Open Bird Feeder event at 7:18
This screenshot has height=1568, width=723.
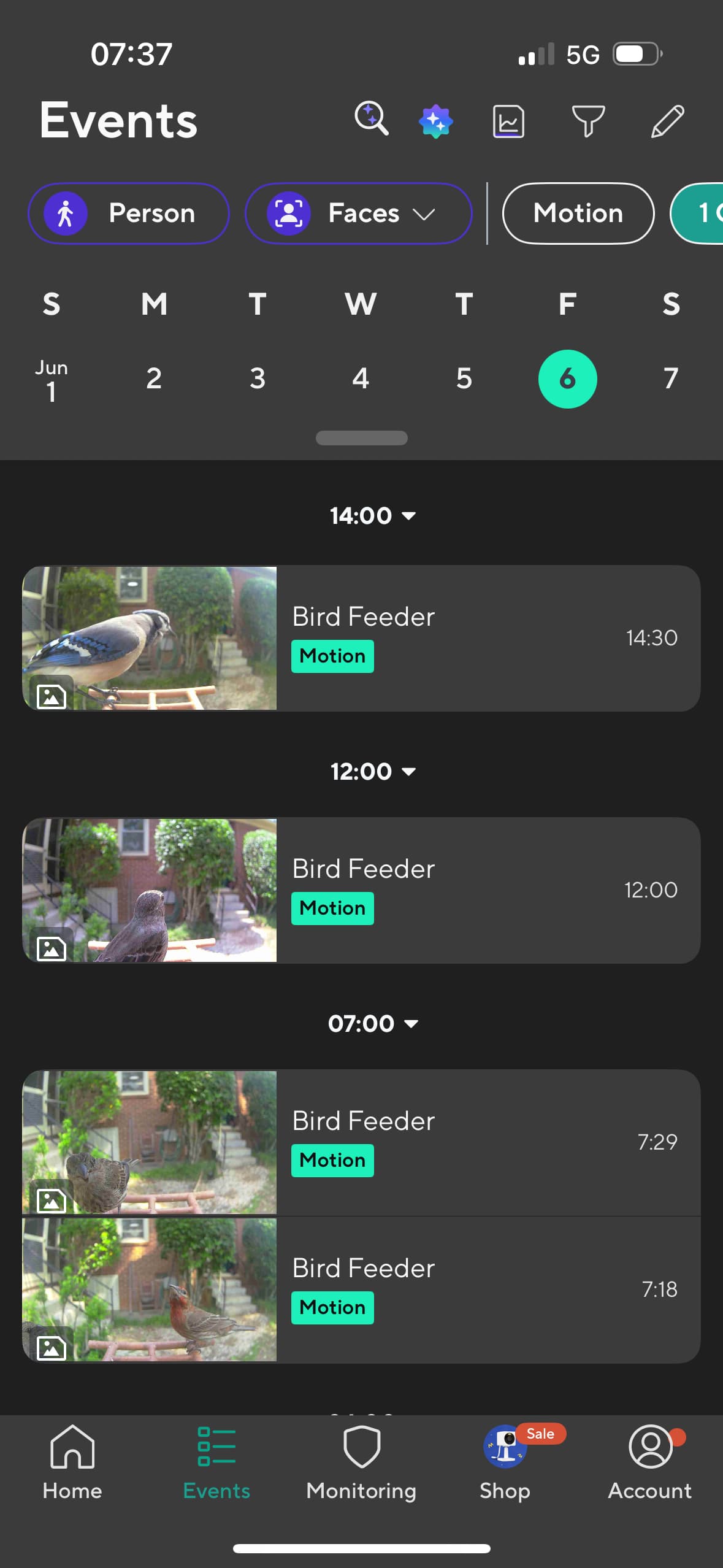[x=361, y=1290]
